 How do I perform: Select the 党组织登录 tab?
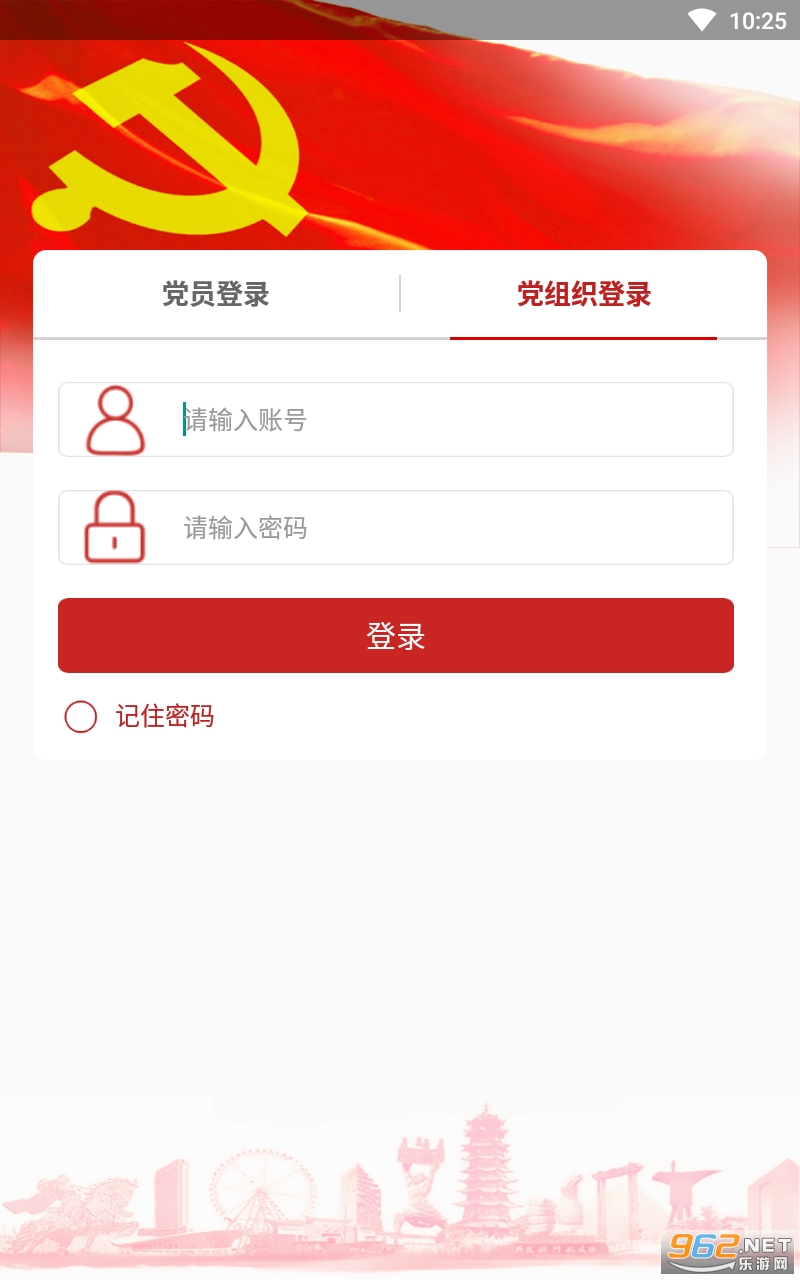coord(584,294)
